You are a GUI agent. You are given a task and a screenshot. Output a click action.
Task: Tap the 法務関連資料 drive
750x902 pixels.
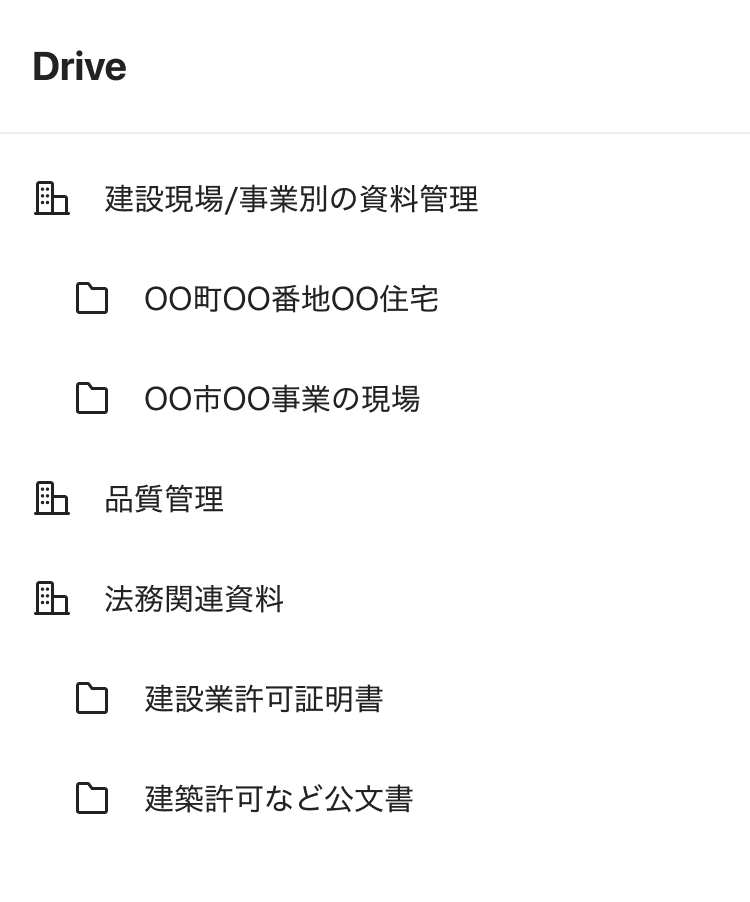pyautogui.click(x=194, y=599)
